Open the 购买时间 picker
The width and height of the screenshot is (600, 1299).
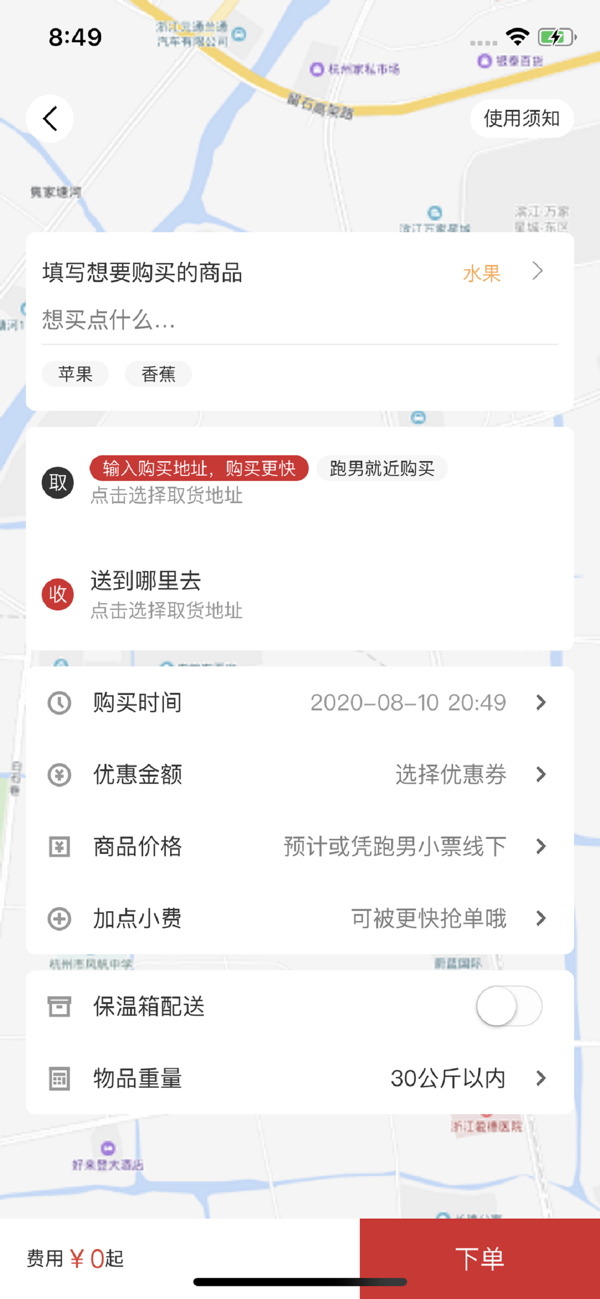pos(300,702)
